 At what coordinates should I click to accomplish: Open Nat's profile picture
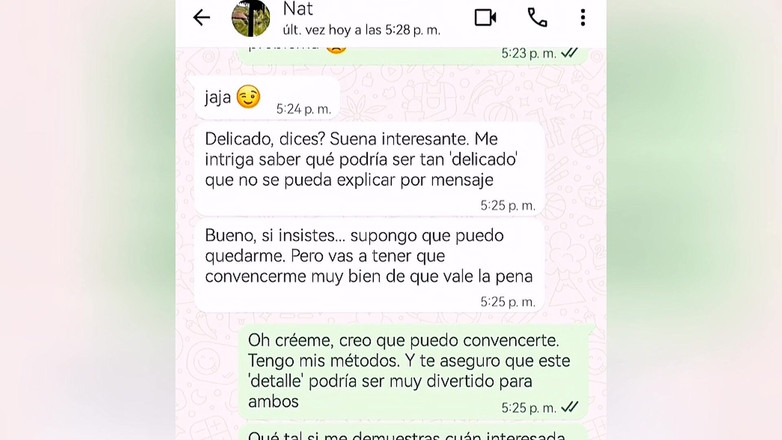tap(250, 17)
